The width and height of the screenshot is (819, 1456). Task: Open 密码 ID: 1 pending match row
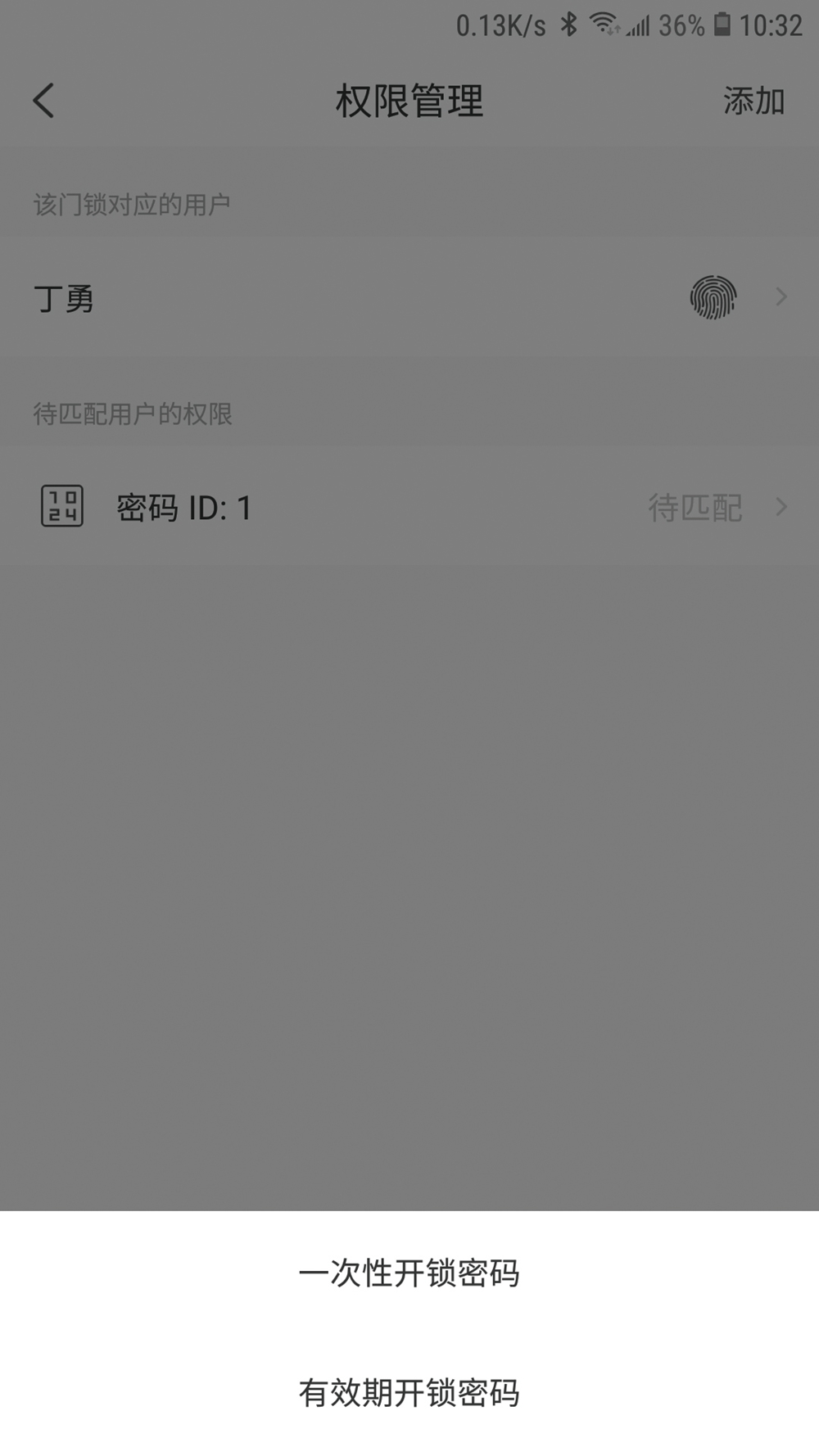(x=409, y=508)
